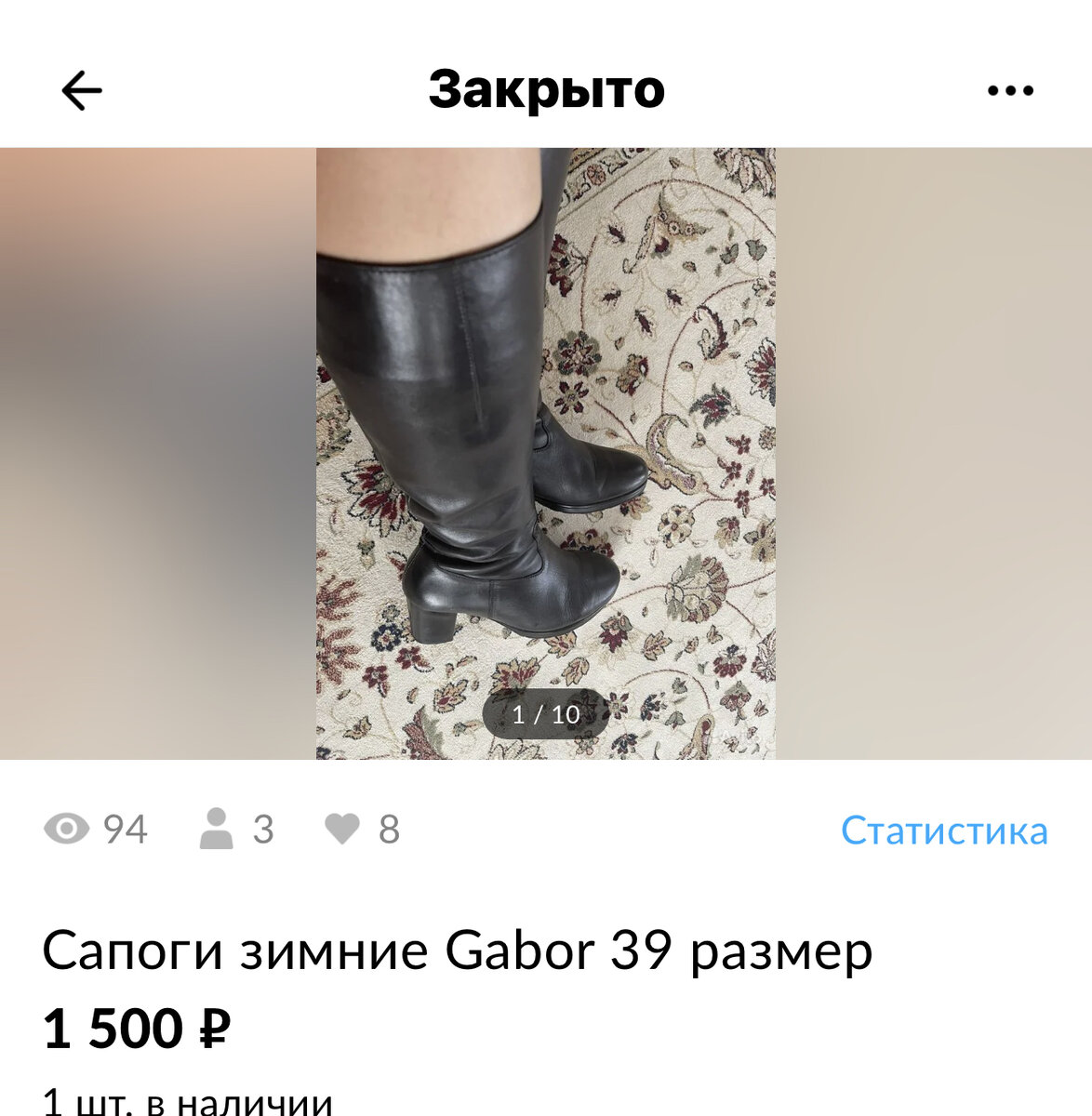Click the back arrow in the header

pos(80,89)
